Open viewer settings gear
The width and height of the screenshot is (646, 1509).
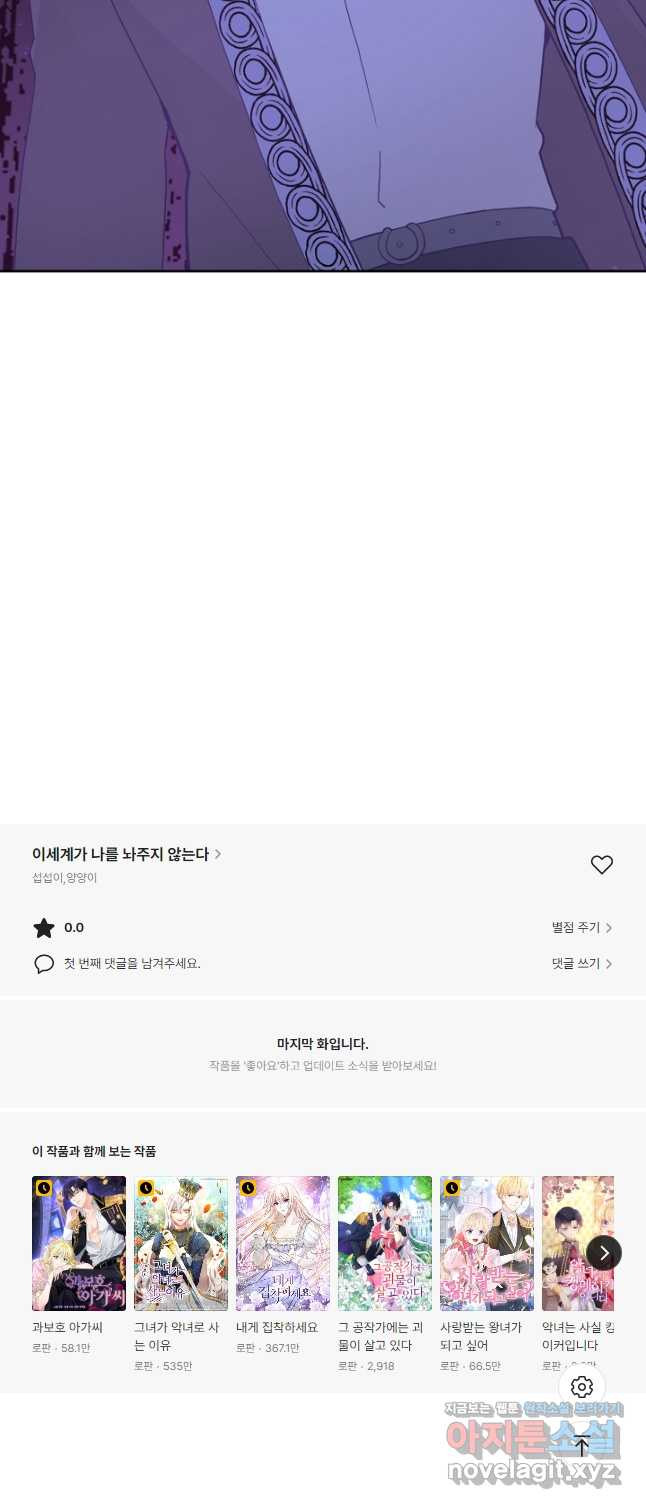(x=582, y=1387)
